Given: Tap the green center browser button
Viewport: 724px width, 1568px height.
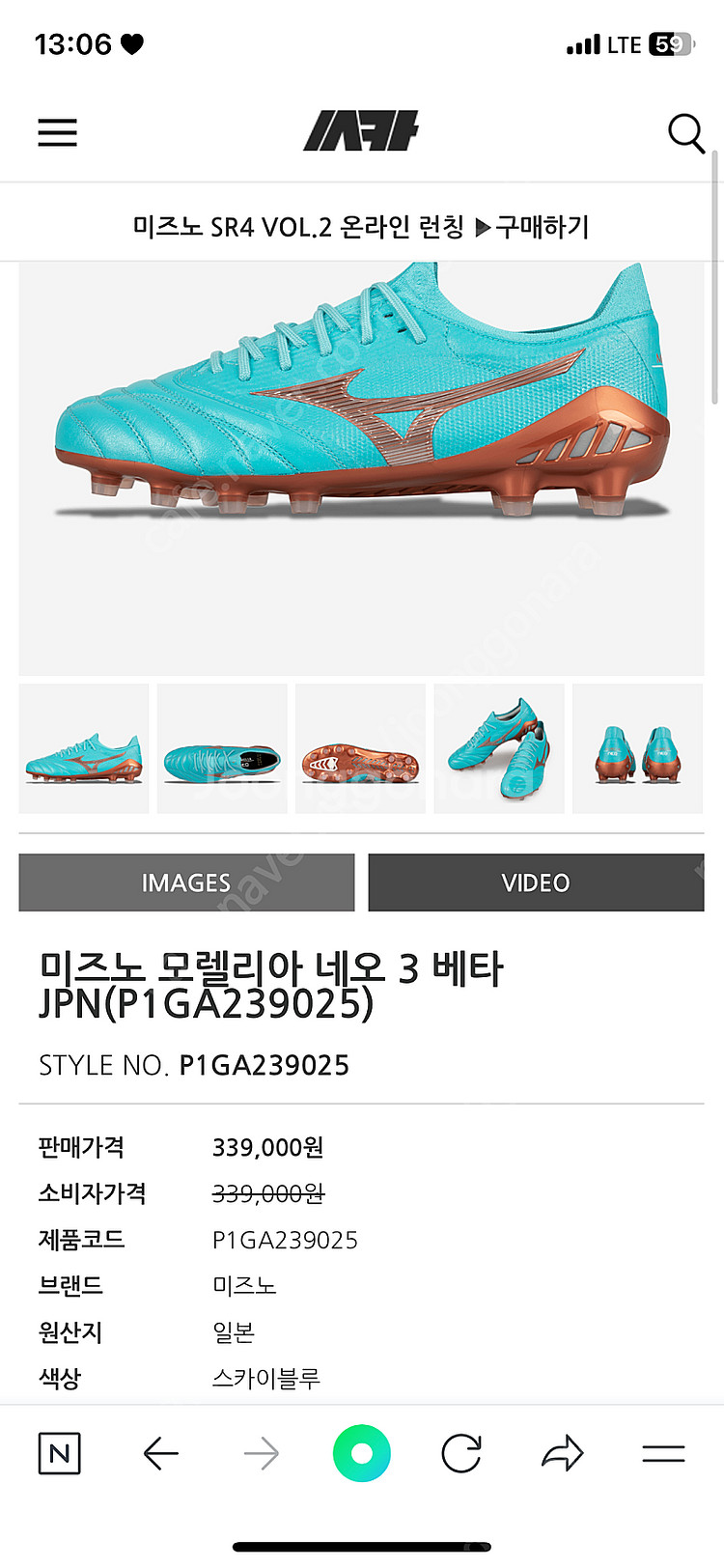Looking at the screenshot, I should pos(361,1453).
